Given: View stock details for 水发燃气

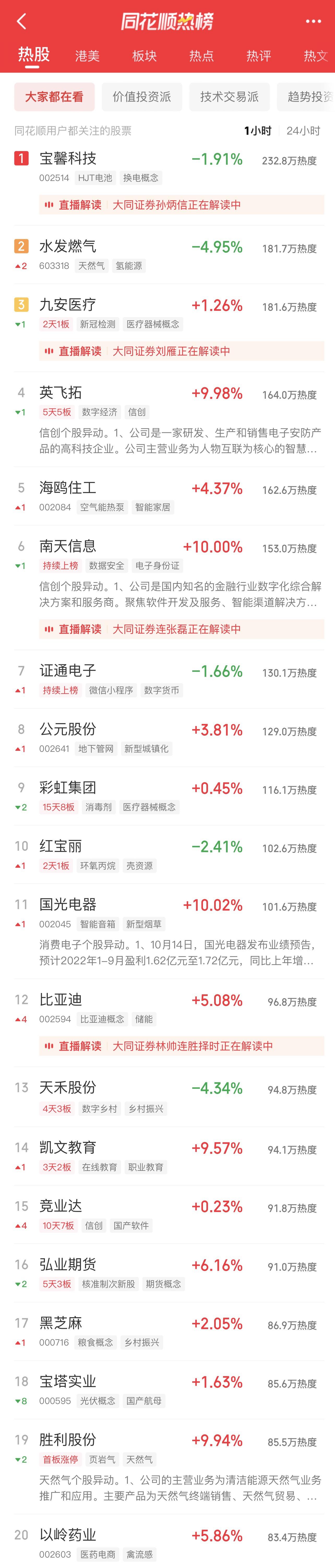Looking at the screenshot, I should [x=167, y=255].
